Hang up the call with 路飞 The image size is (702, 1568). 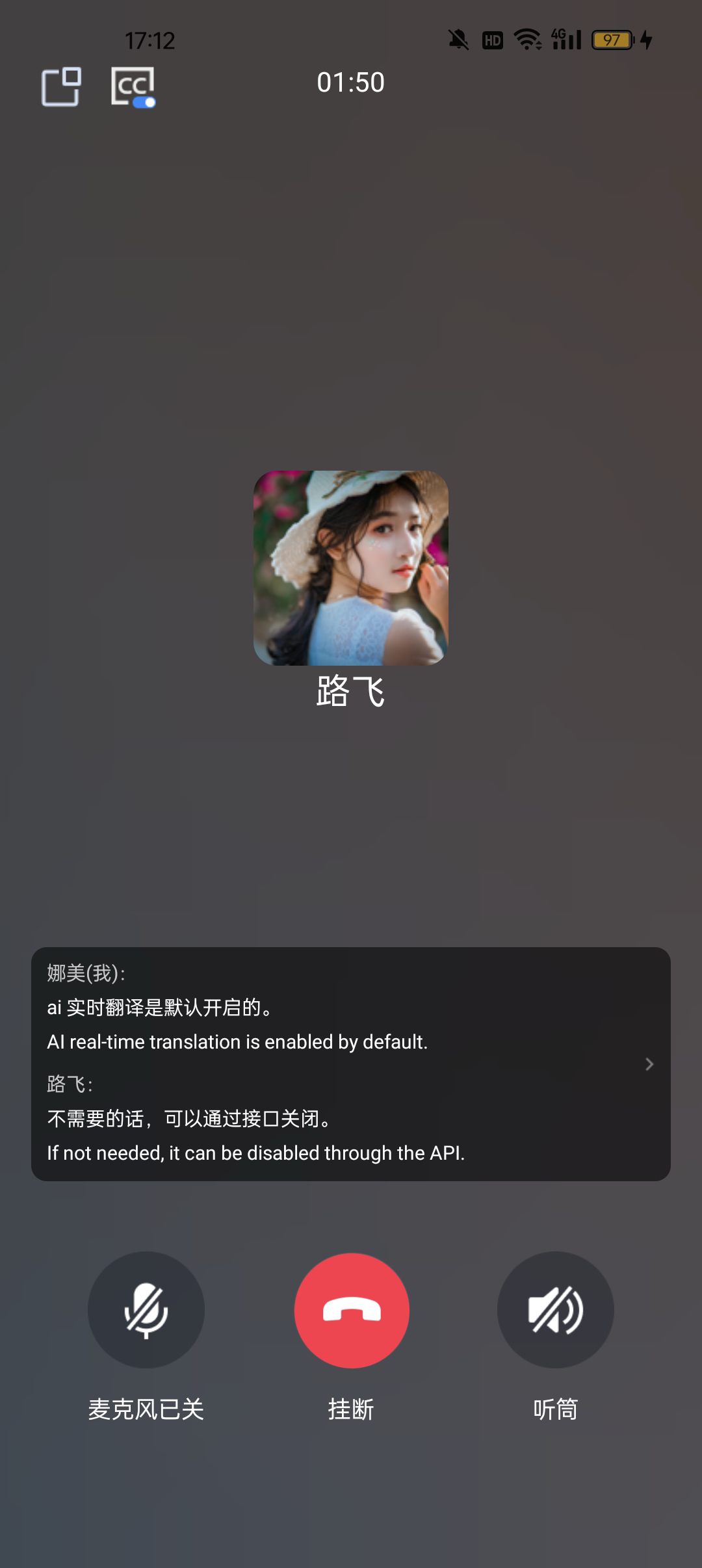352,1310
